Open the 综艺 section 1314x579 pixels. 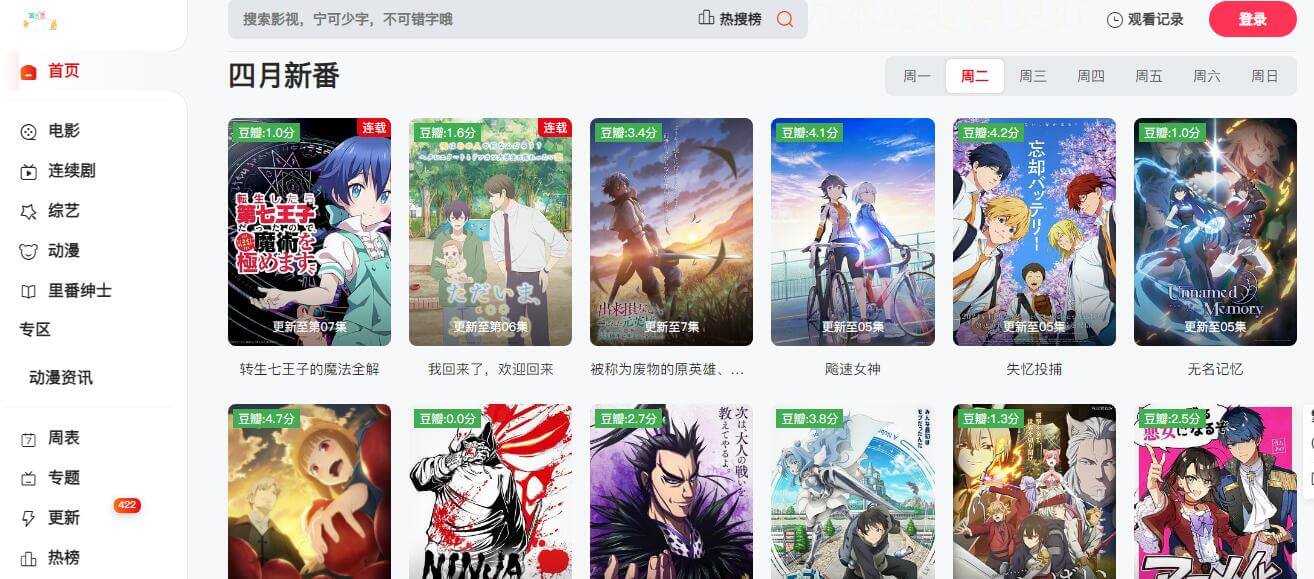coord(62,211)
